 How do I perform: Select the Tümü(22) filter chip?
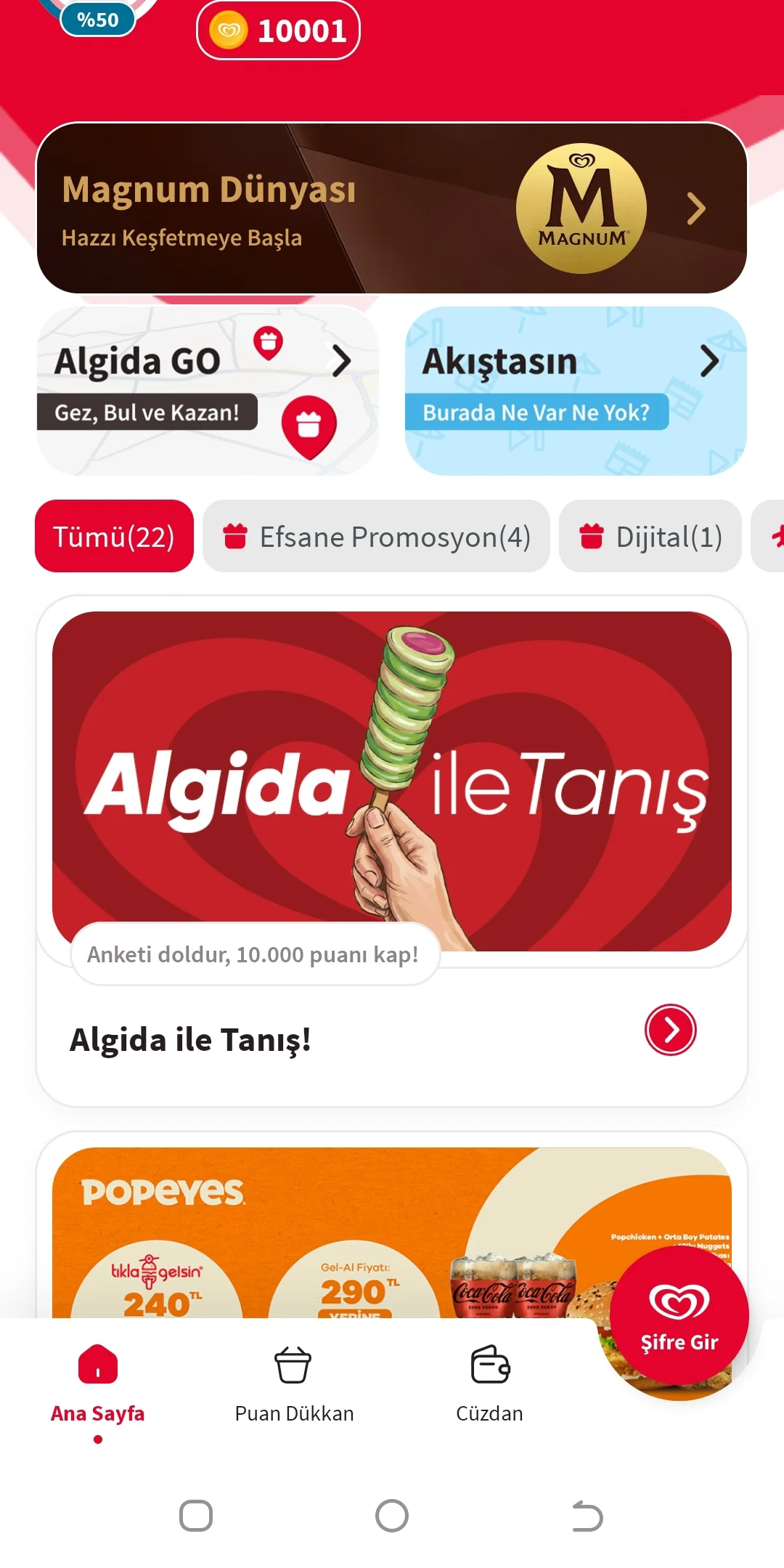[114, 536]
